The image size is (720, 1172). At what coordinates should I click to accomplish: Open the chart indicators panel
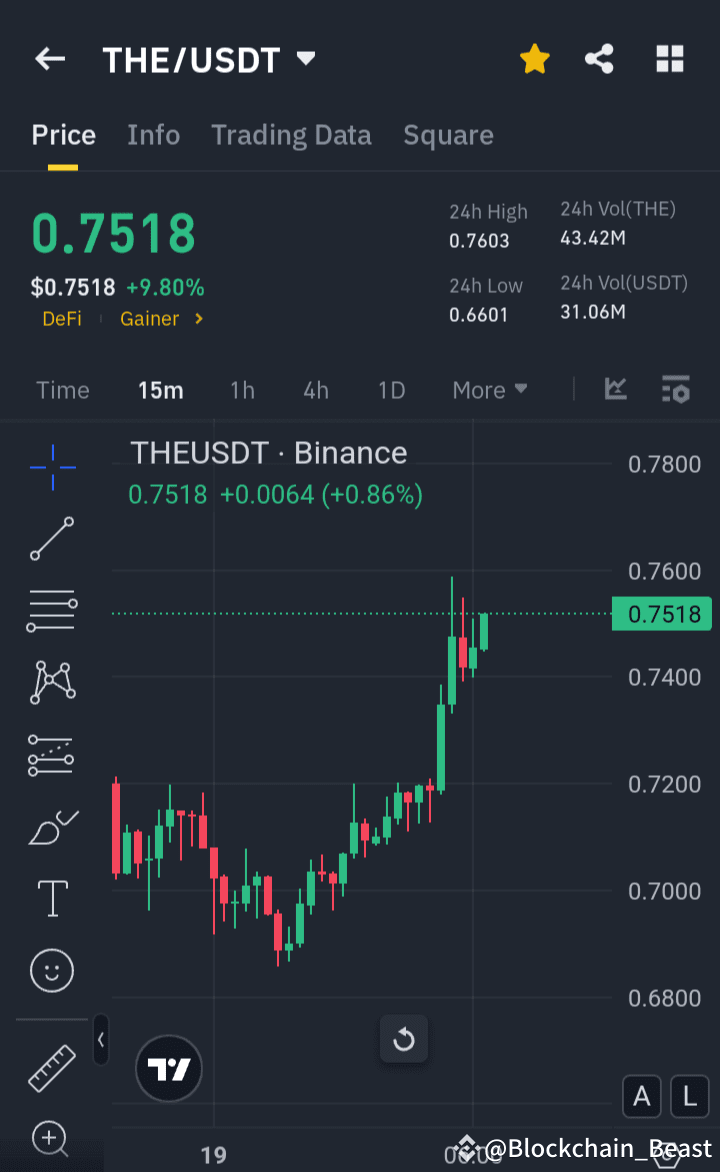pyautogui.click(x=676, y=390)
